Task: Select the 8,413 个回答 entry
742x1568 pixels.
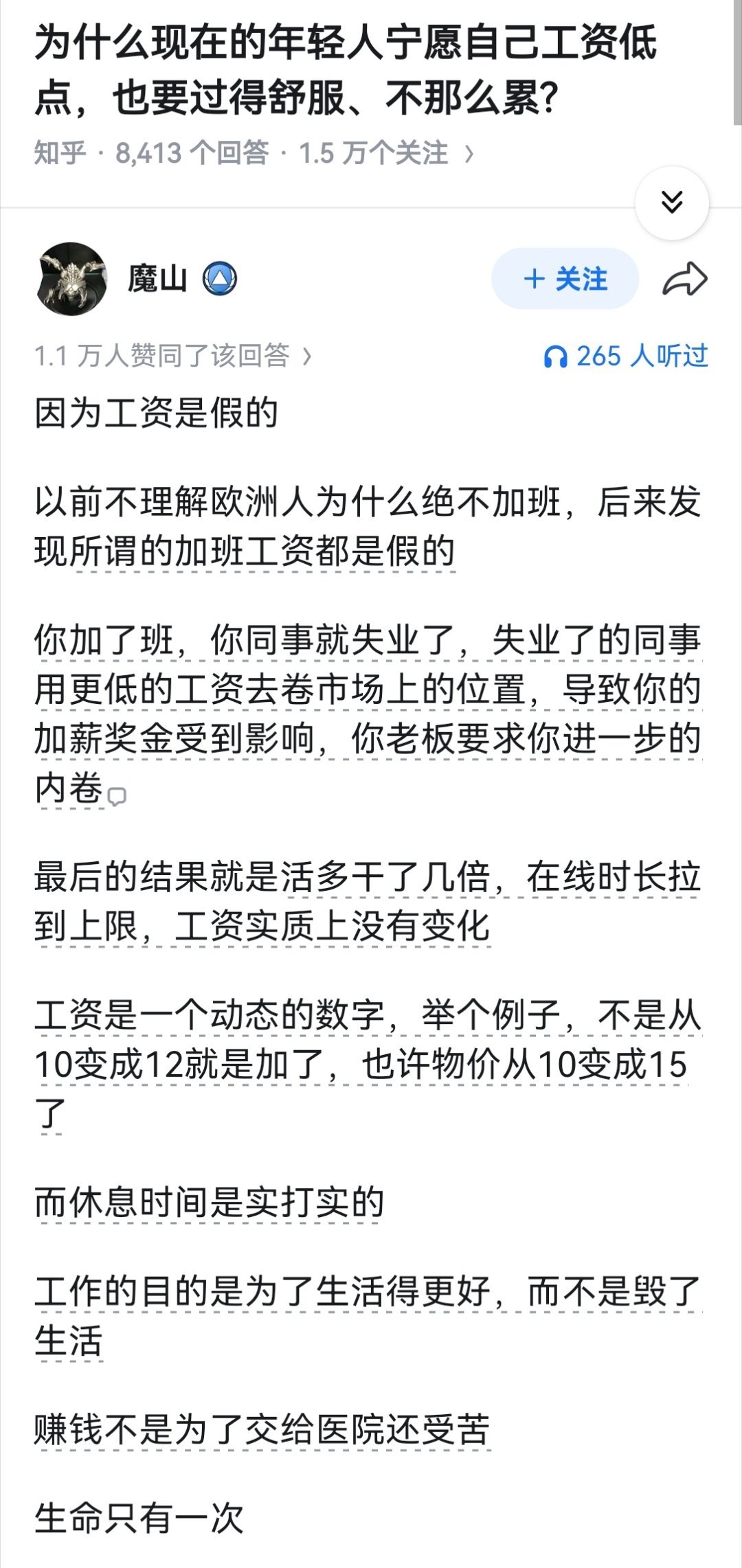Action: pos(192,152)
